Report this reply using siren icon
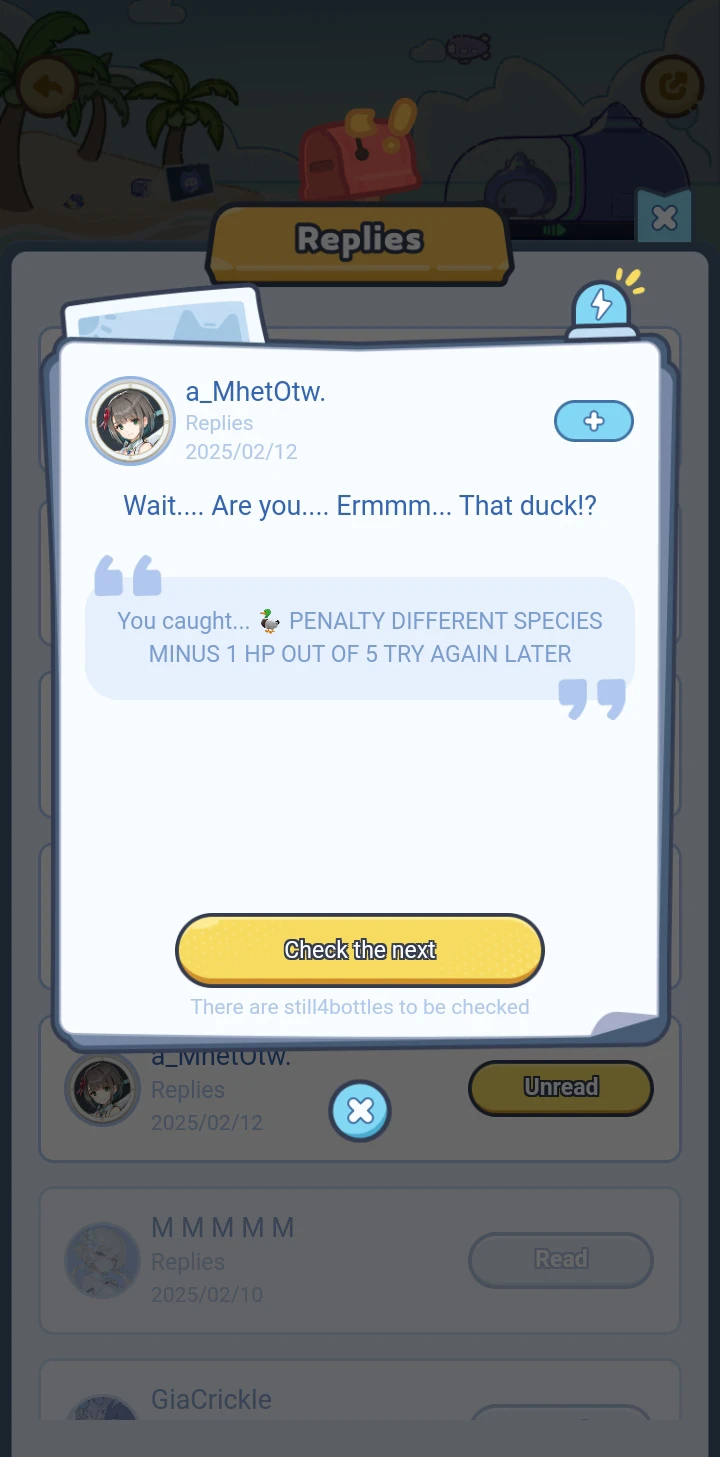 coord(602,308)
